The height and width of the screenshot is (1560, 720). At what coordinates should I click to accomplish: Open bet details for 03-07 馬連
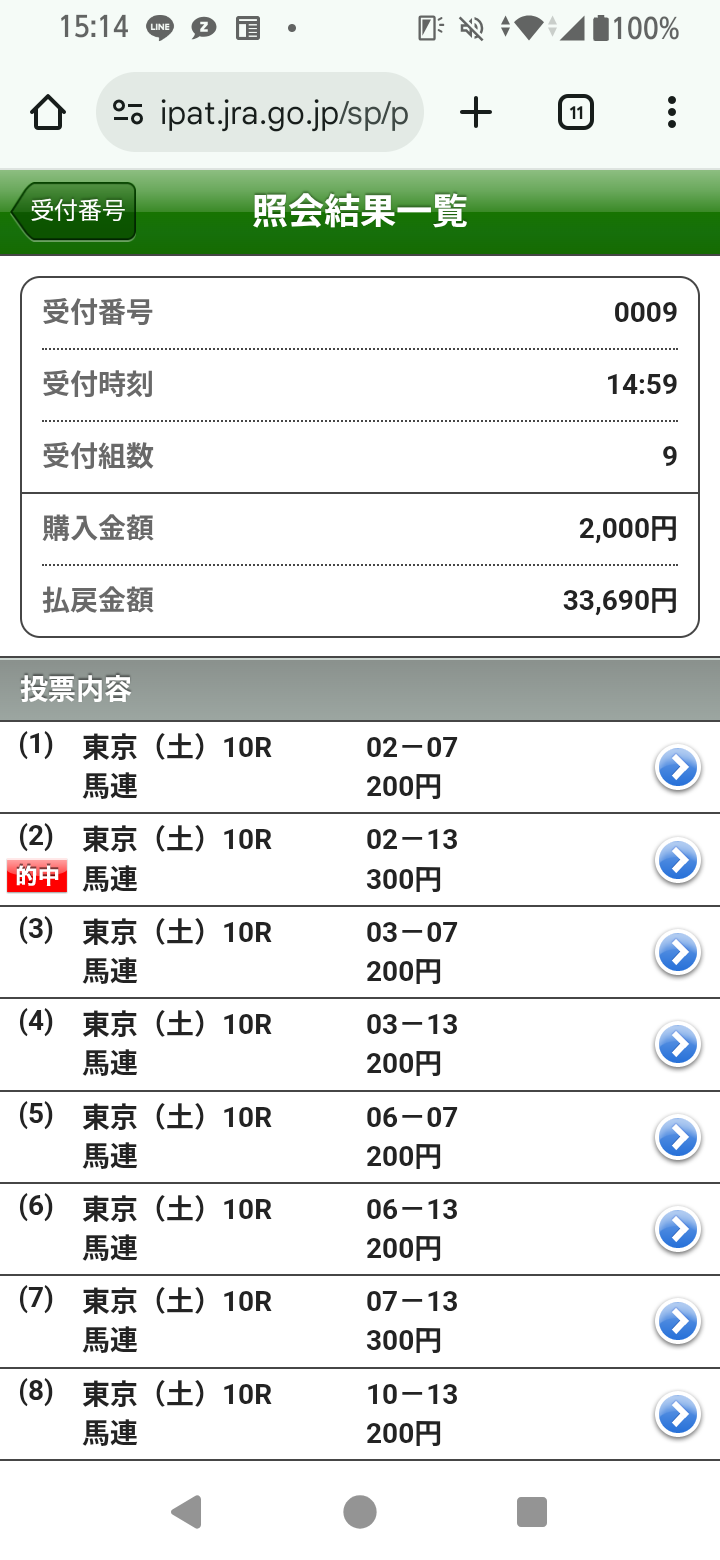pos(677,953)
